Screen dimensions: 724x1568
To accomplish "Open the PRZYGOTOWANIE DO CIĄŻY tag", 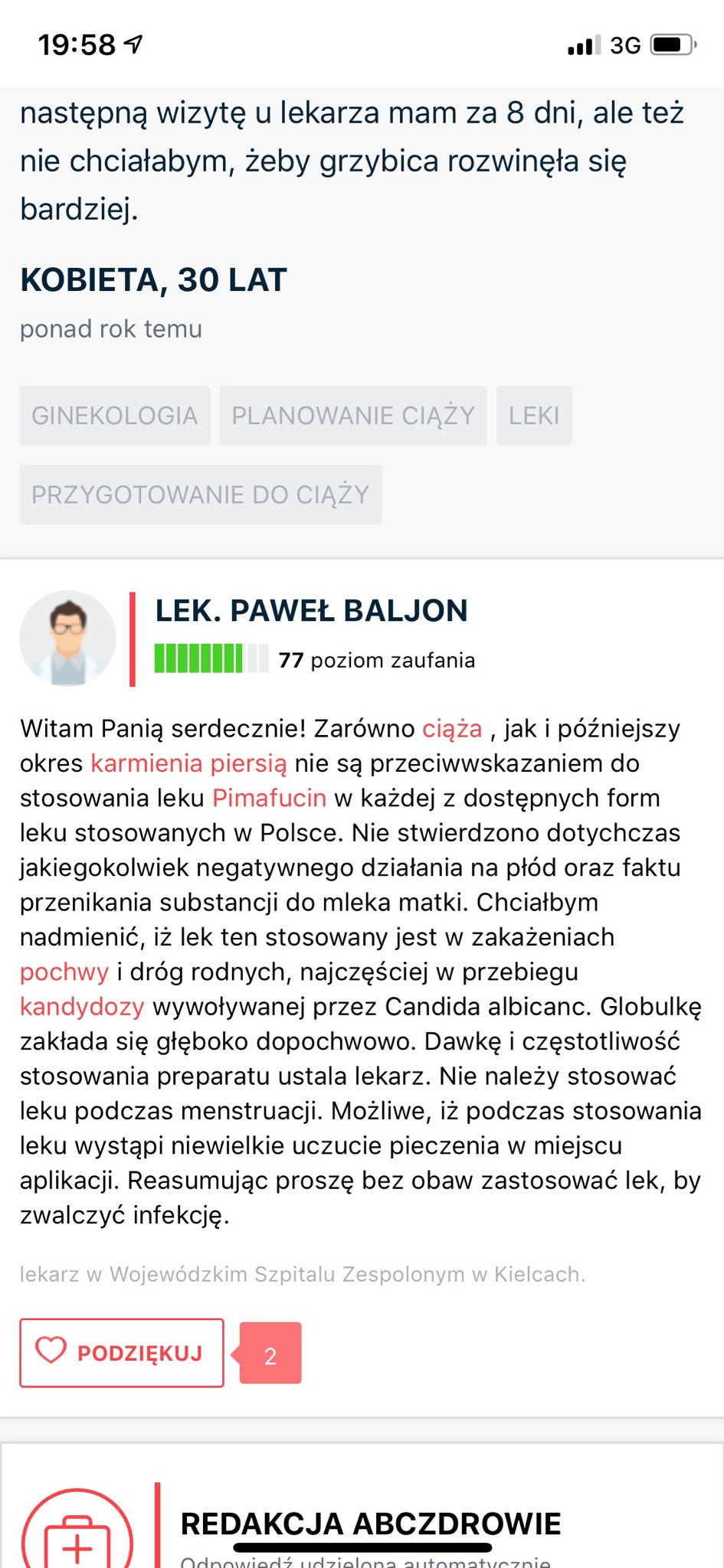I will 201,495.
